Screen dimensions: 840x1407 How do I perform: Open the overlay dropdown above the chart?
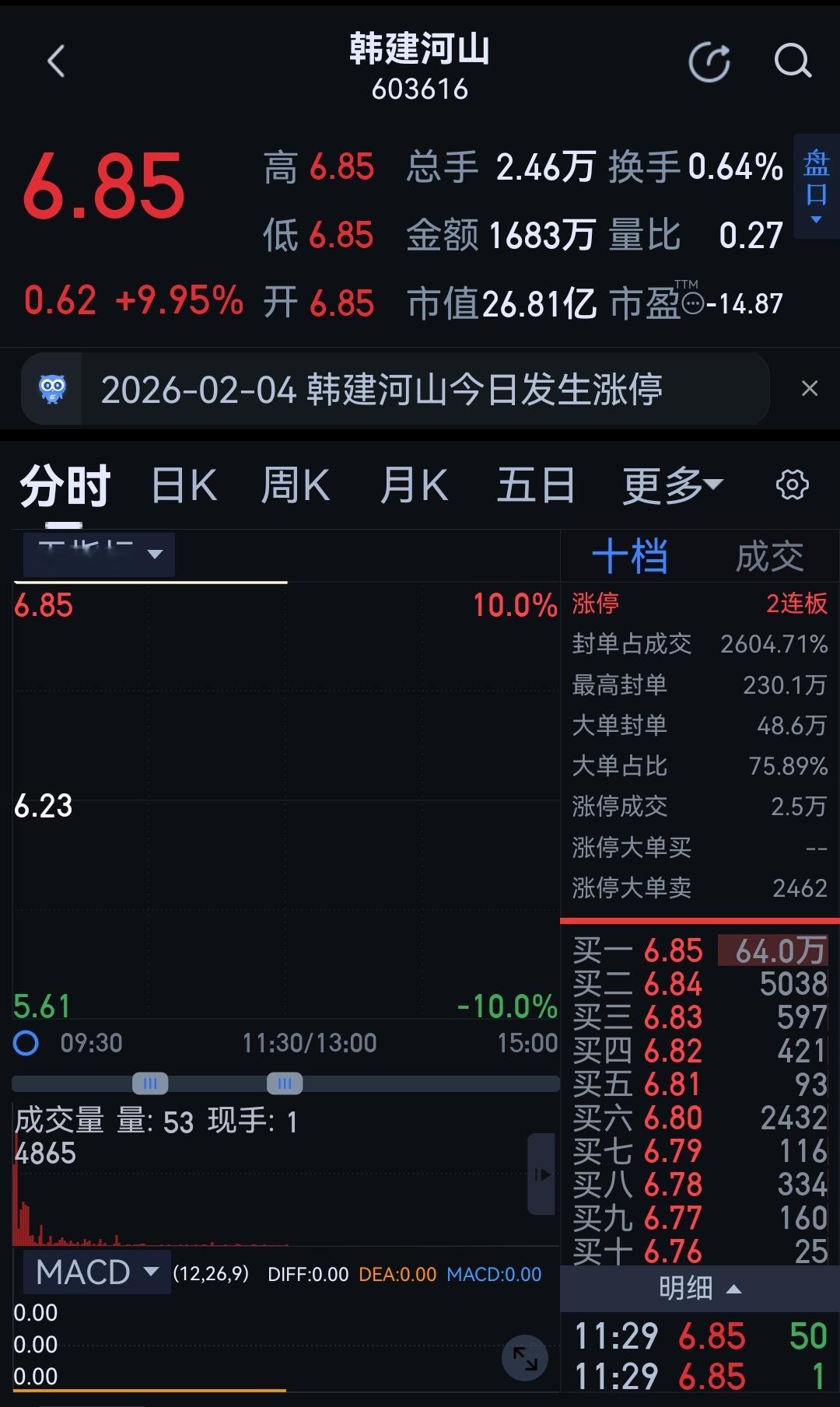coord(97,554)
